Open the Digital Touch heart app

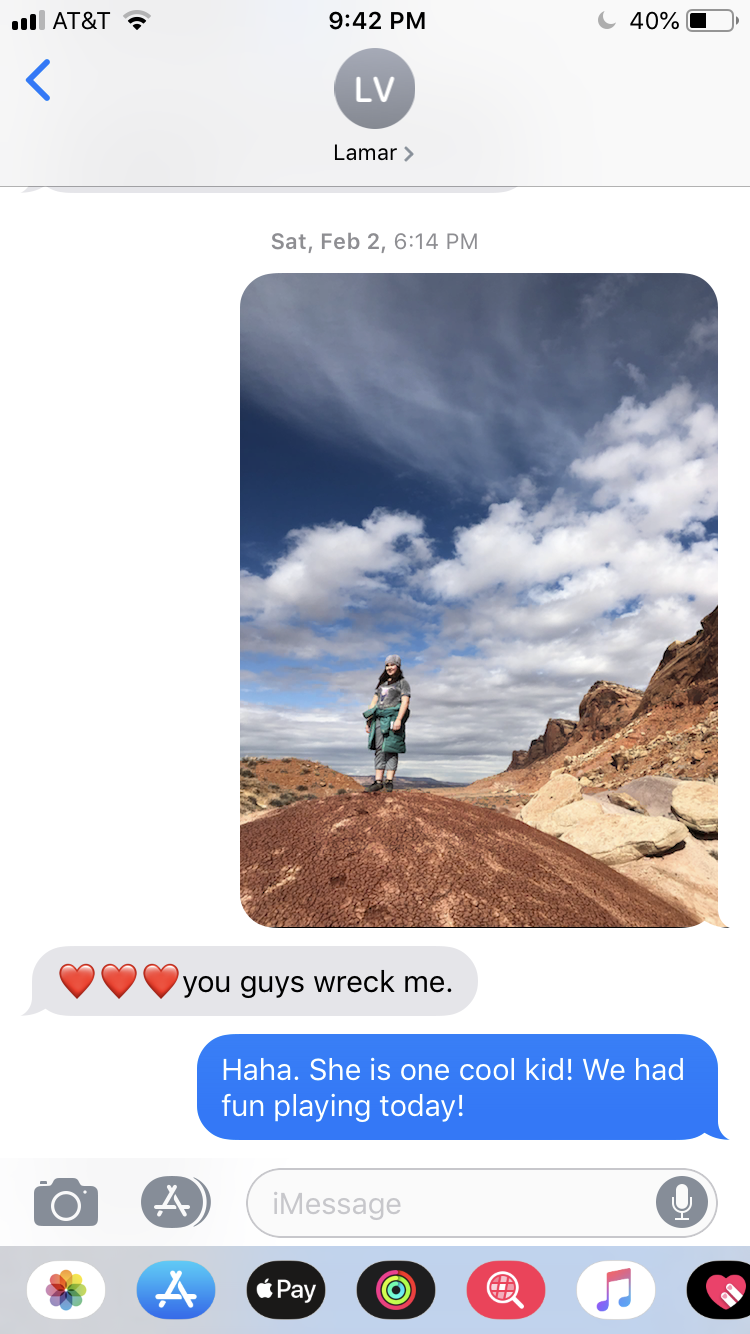(720, 1290)
